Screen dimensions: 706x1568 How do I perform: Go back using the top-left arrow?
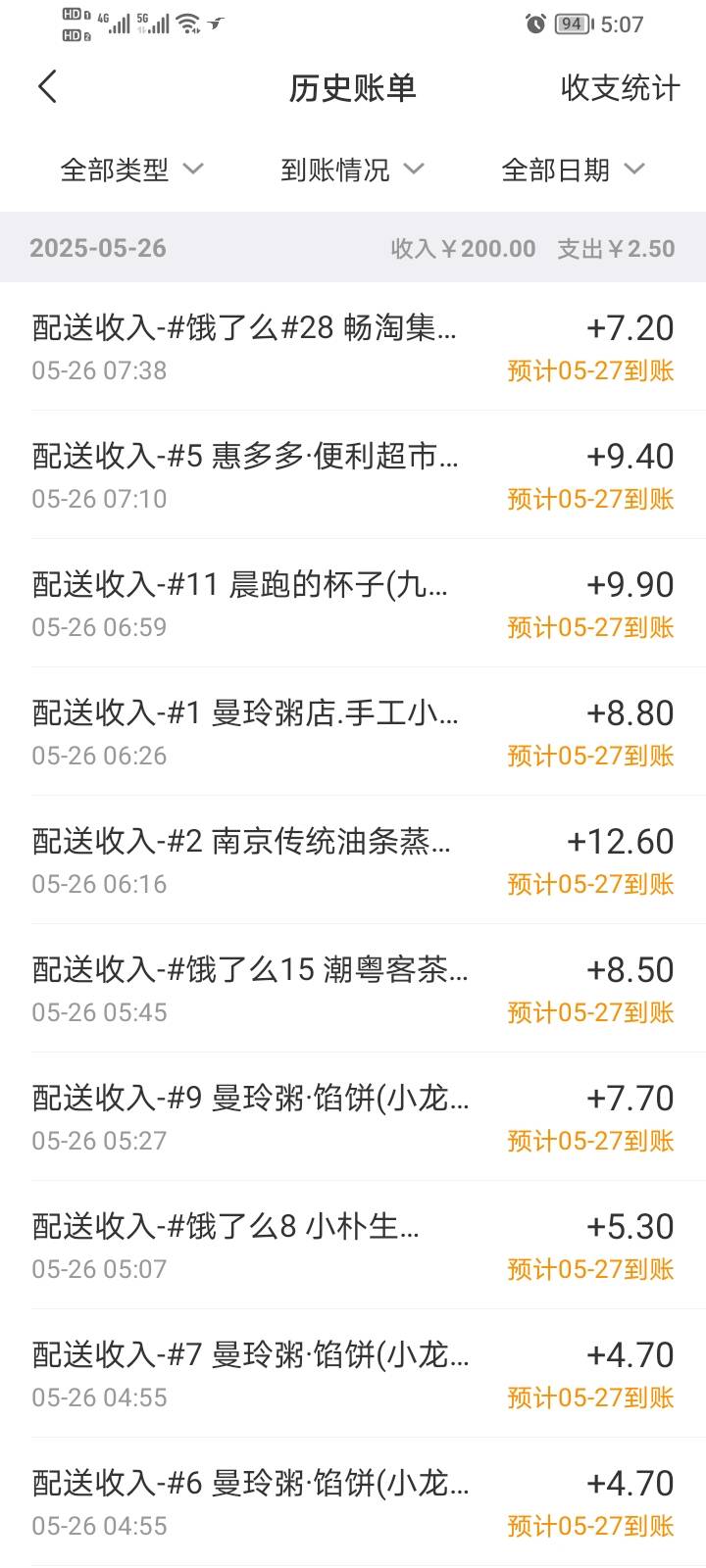point(47,87)
